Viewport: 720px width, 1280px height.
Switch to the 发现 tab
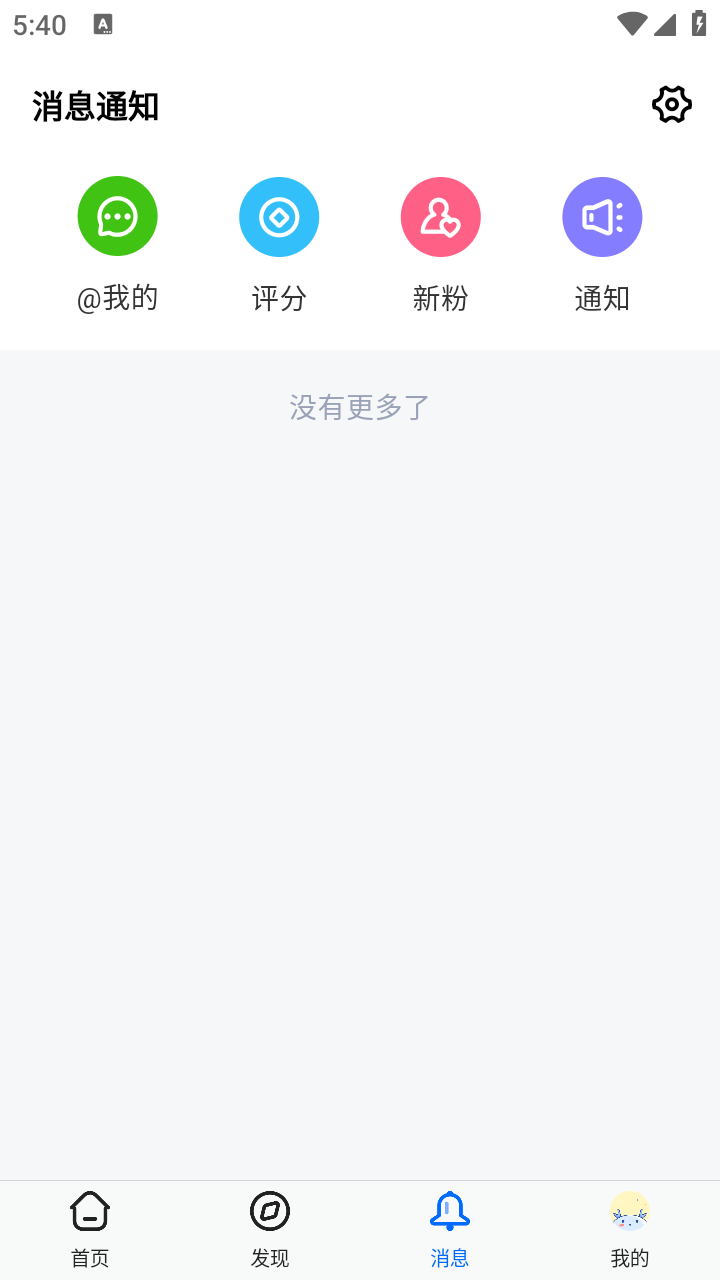tap(269, 1230)
